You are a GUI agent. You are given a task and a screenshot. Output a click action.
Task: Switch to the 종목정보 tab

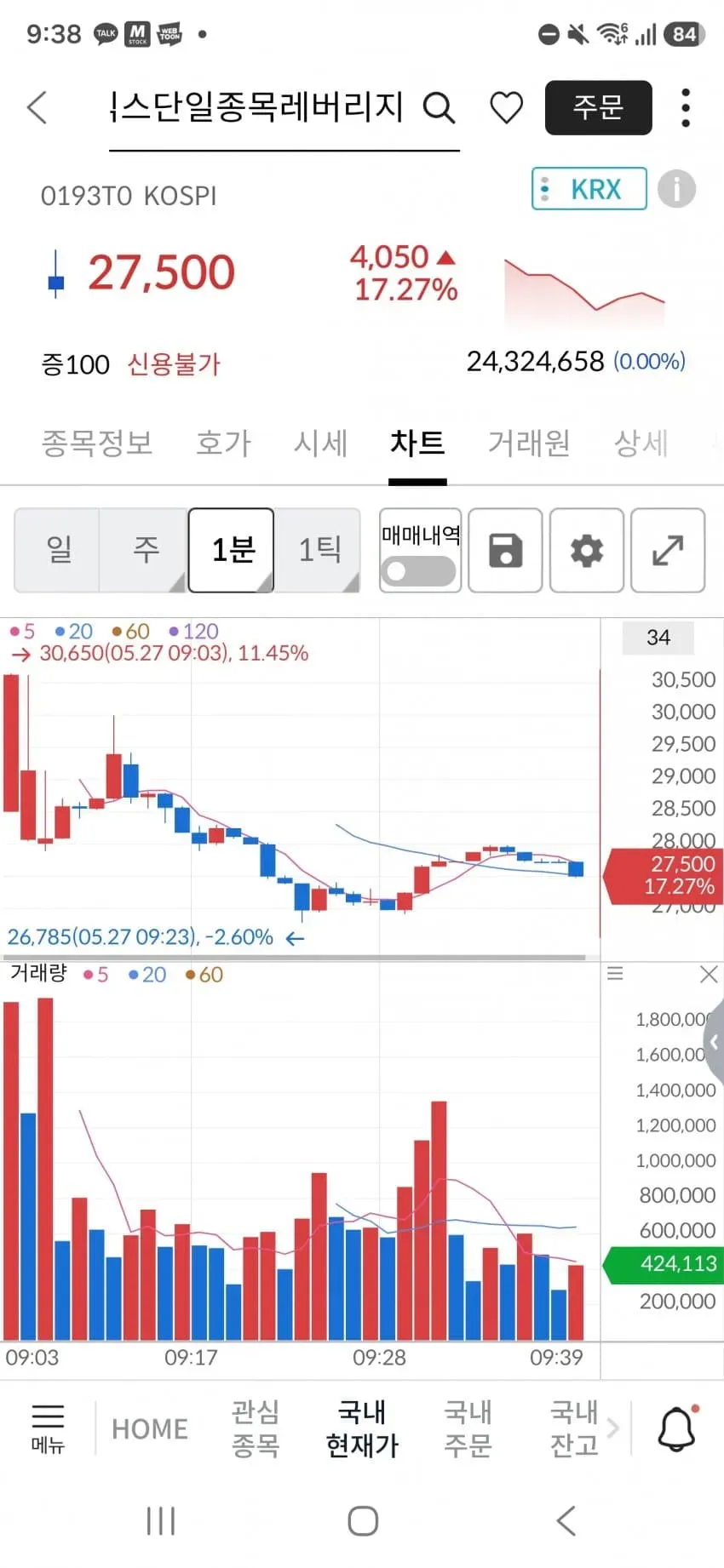coord(97,443)
